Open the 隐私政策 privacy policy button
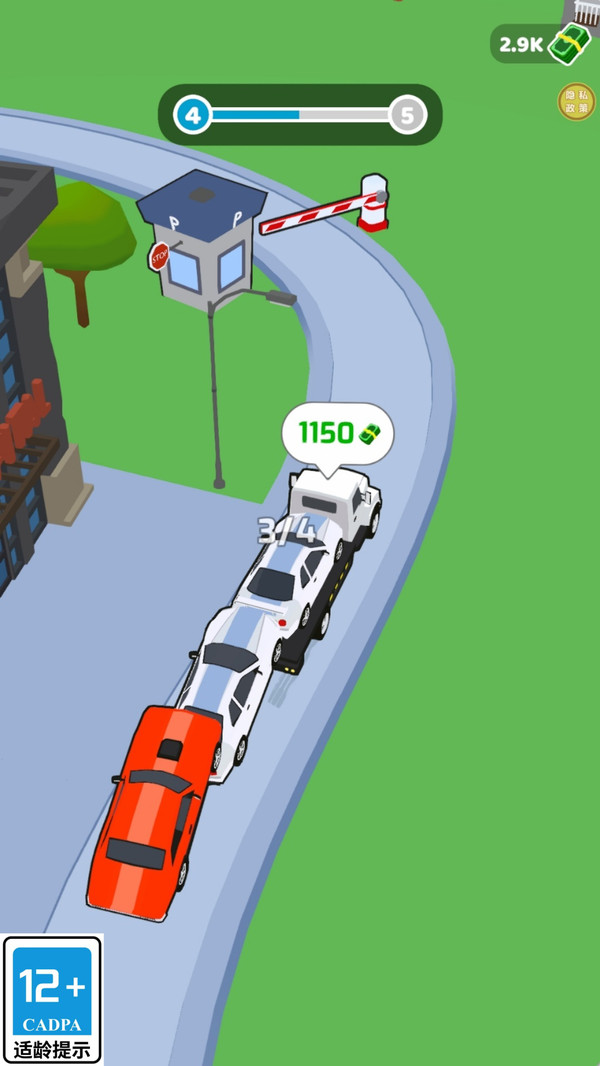Screen dimensions: 600x1066 coord(576,102)
